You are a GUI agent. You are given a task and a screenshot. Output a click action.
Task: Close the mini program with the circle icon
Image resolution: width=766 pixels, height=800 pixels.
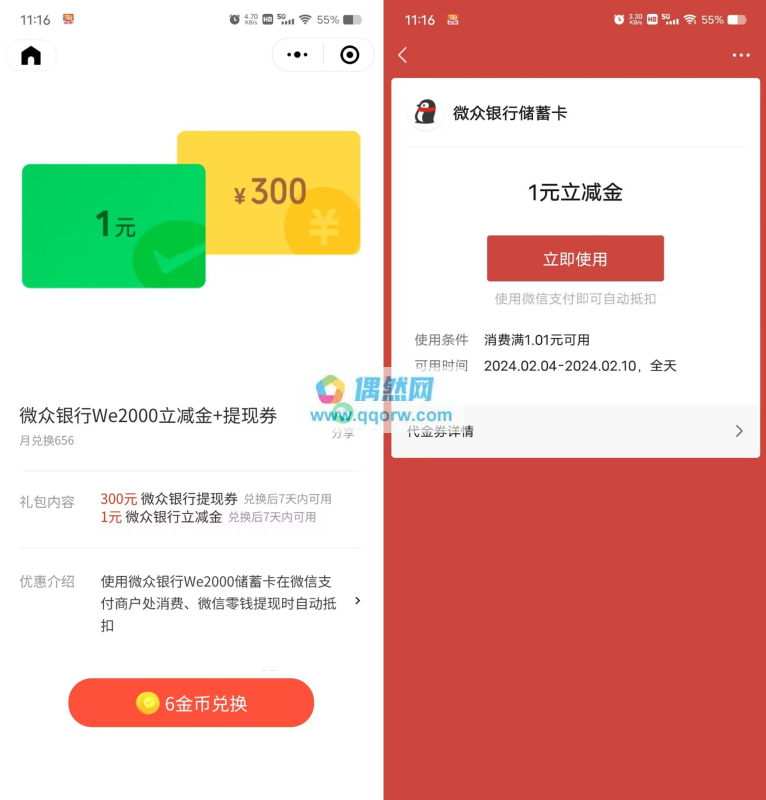349,55
